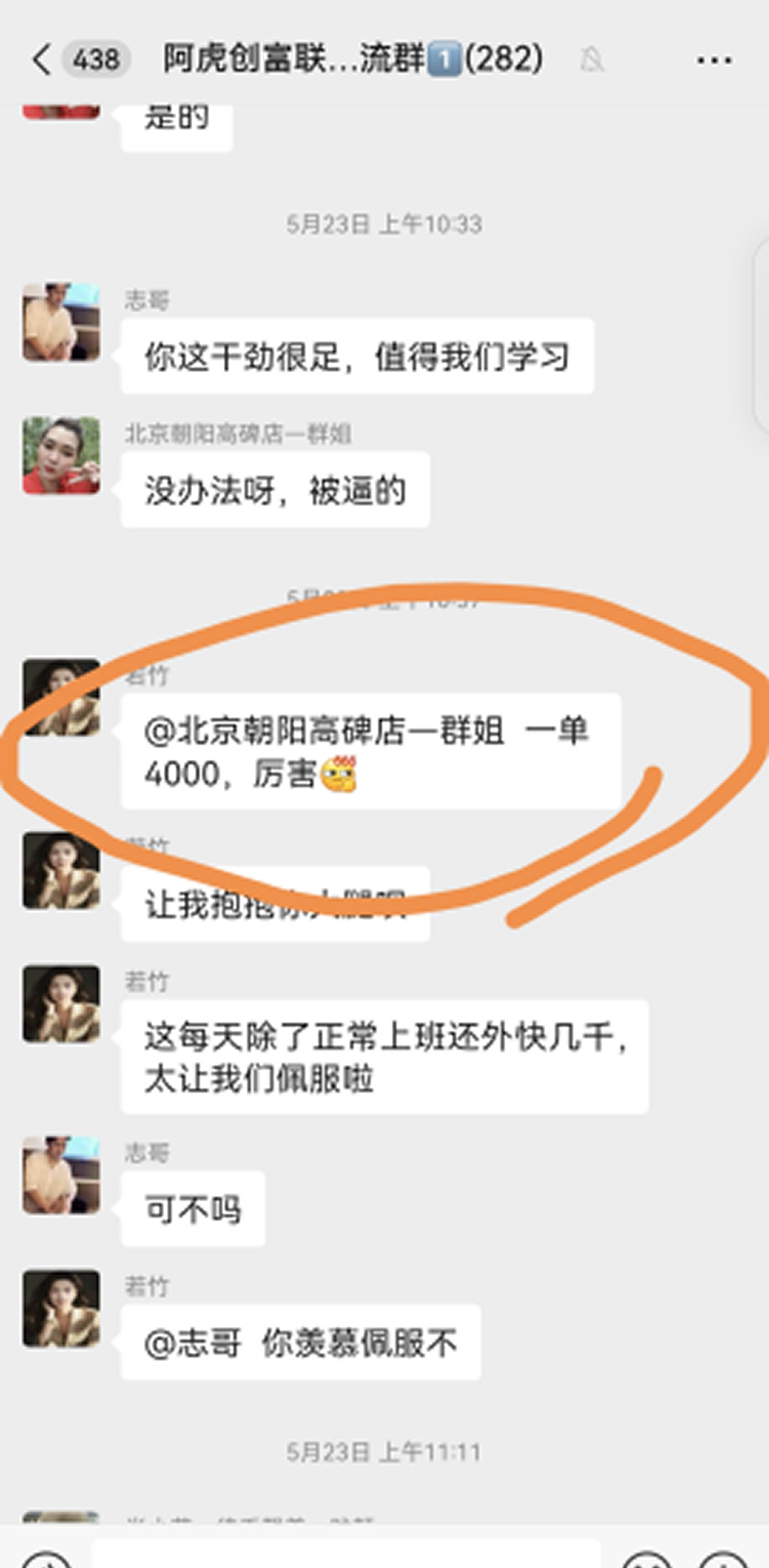Open 若竹's avatar beside '@志哥 你羡慕佩服不'
Viewport: 769px width, 1568px height.
(x=61, y=1309)
